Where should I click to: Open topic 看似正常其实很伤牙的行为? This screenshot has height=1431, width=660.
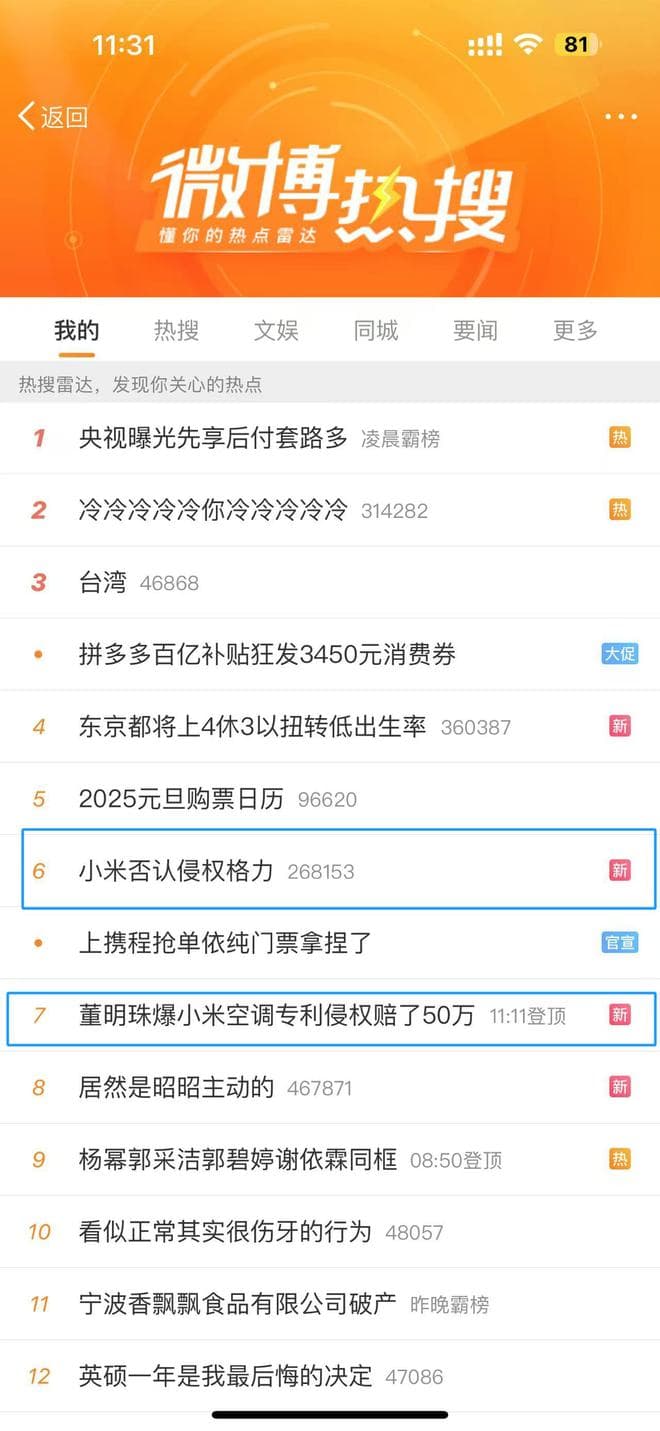click(x=225, y=1232)
